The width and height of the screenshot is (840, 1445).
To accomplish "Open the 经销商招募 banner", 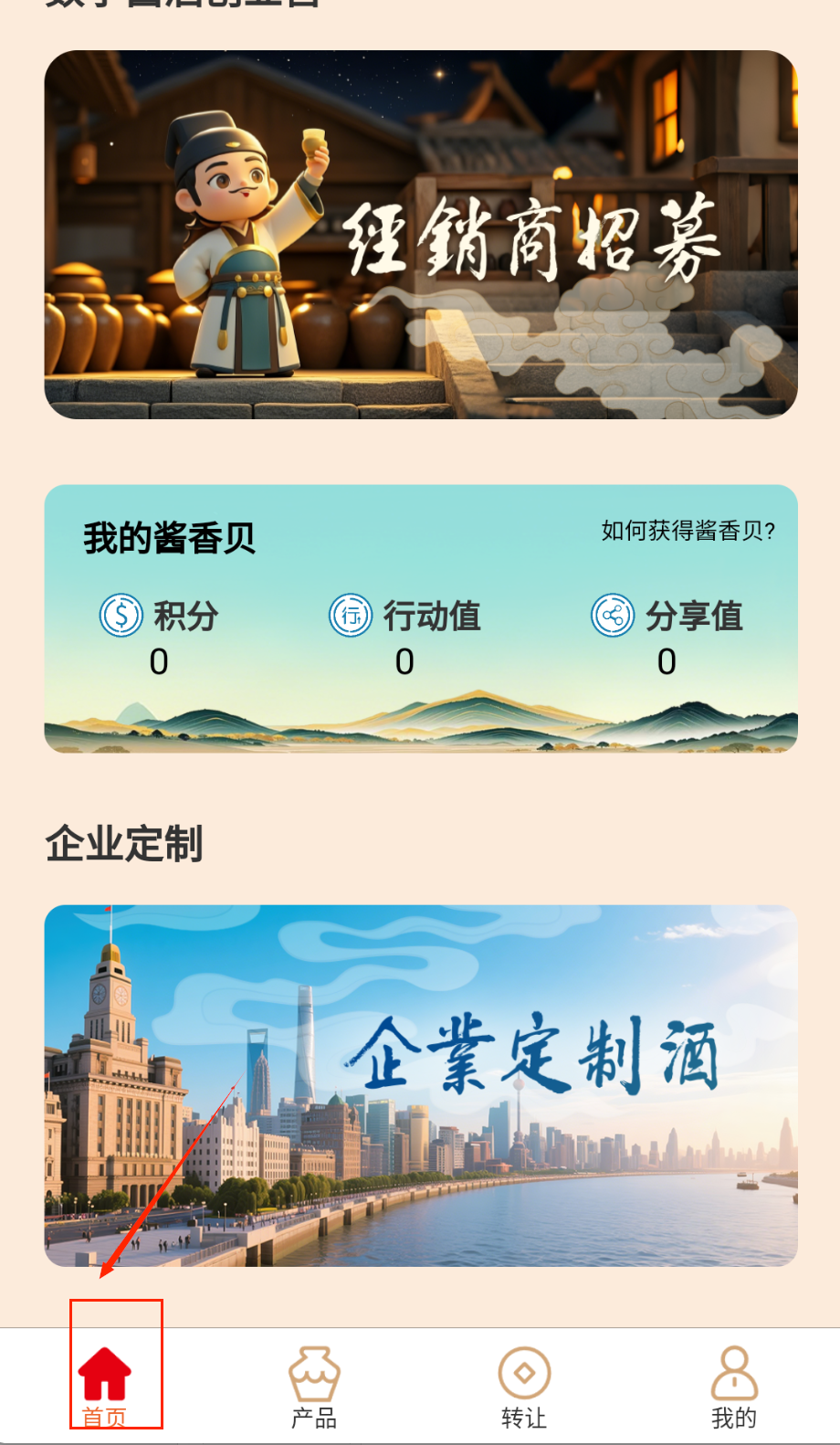I will [421, 235].
